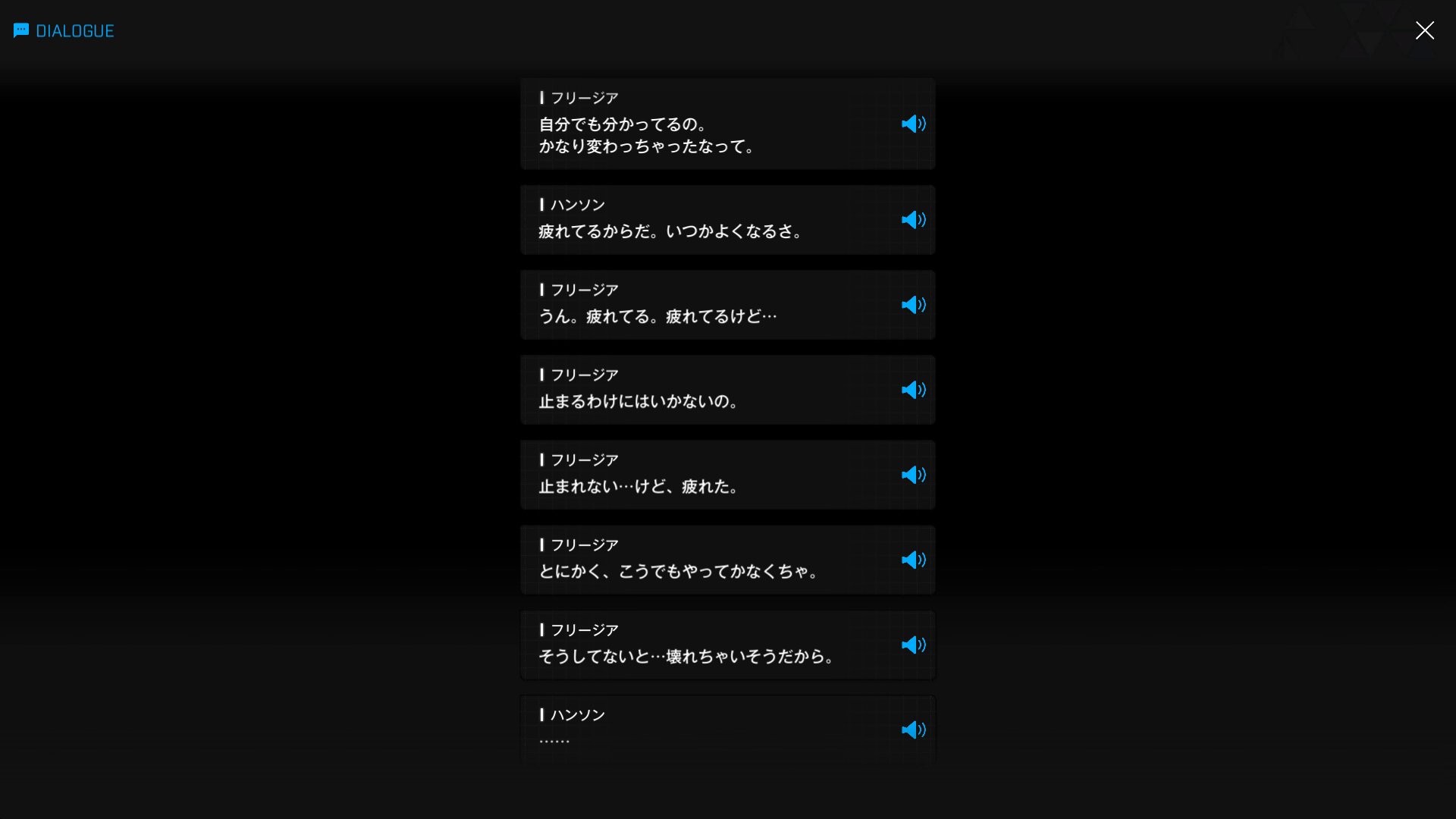This screenshot has height=819, width=1456.
Task: Play voice for 止まるわけにはいかないの line
Action: coord(913,390)
